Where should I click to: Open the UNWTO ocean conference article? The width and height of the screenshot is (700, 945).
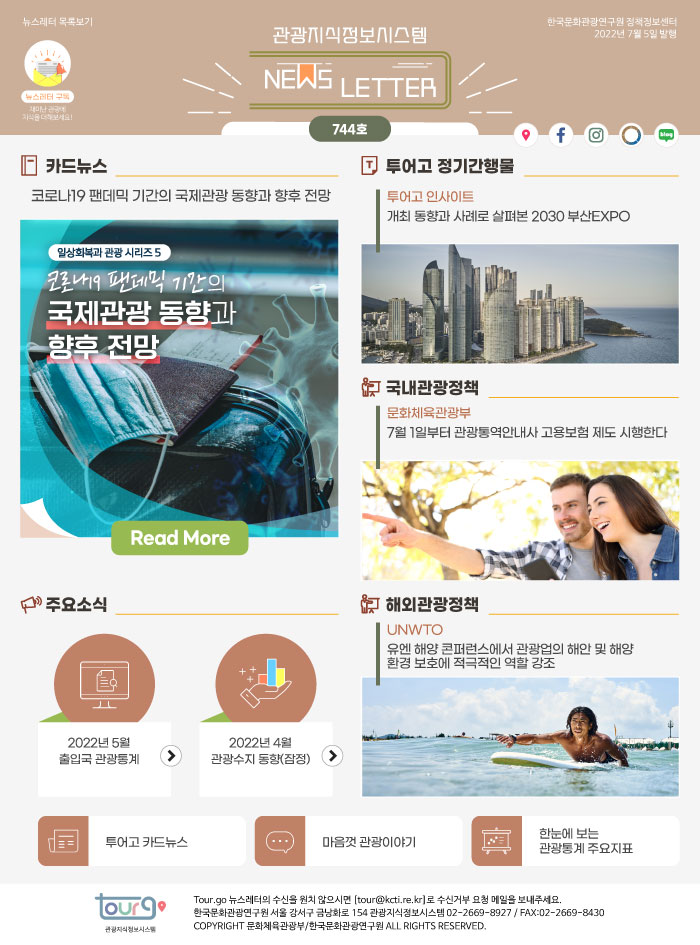pos(510,655)
